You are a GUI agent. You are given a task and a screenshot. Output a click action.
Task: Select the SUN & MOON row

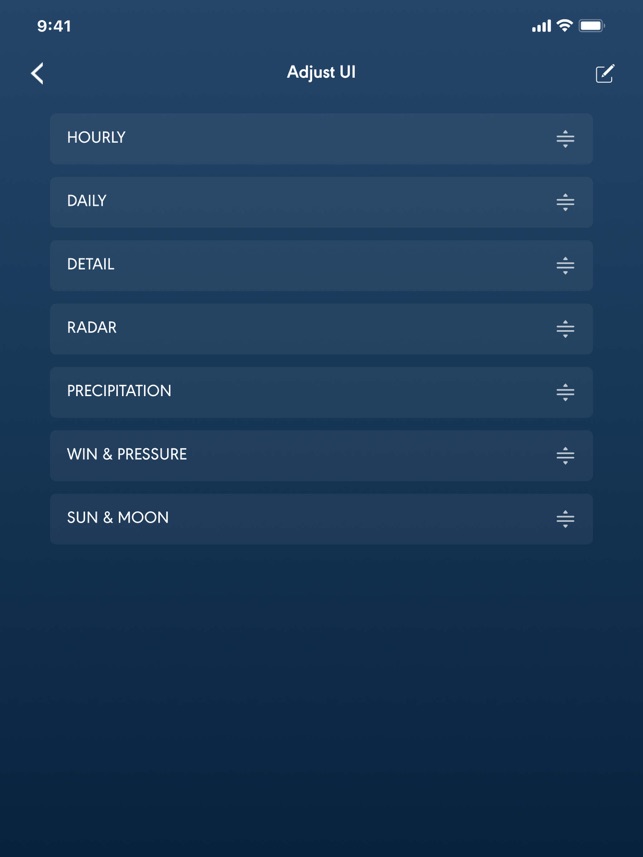[x=300, y=518]
